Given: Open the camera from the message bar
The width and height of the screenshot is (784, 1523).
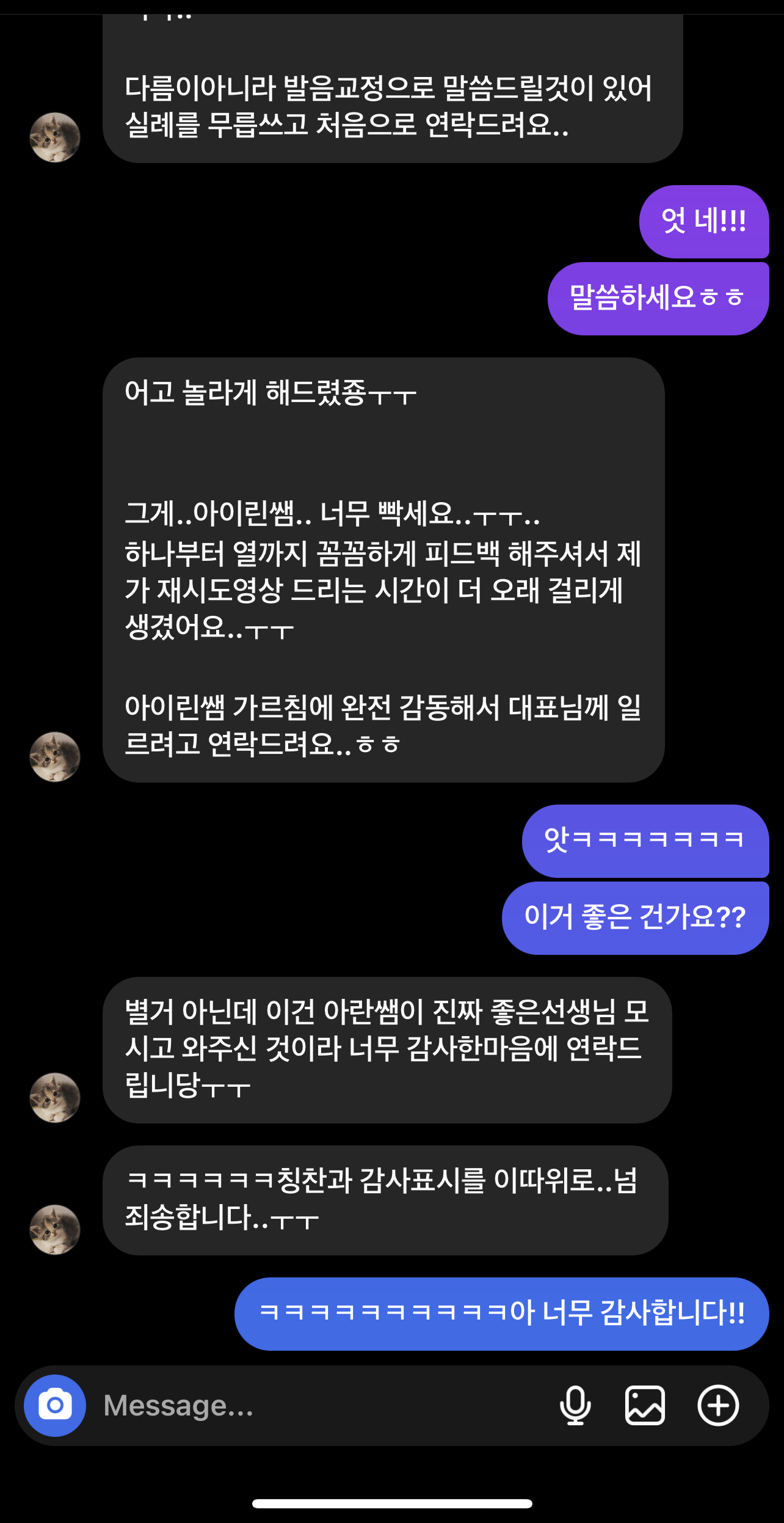Looking at the screenshot, I should coord(55,1405).
